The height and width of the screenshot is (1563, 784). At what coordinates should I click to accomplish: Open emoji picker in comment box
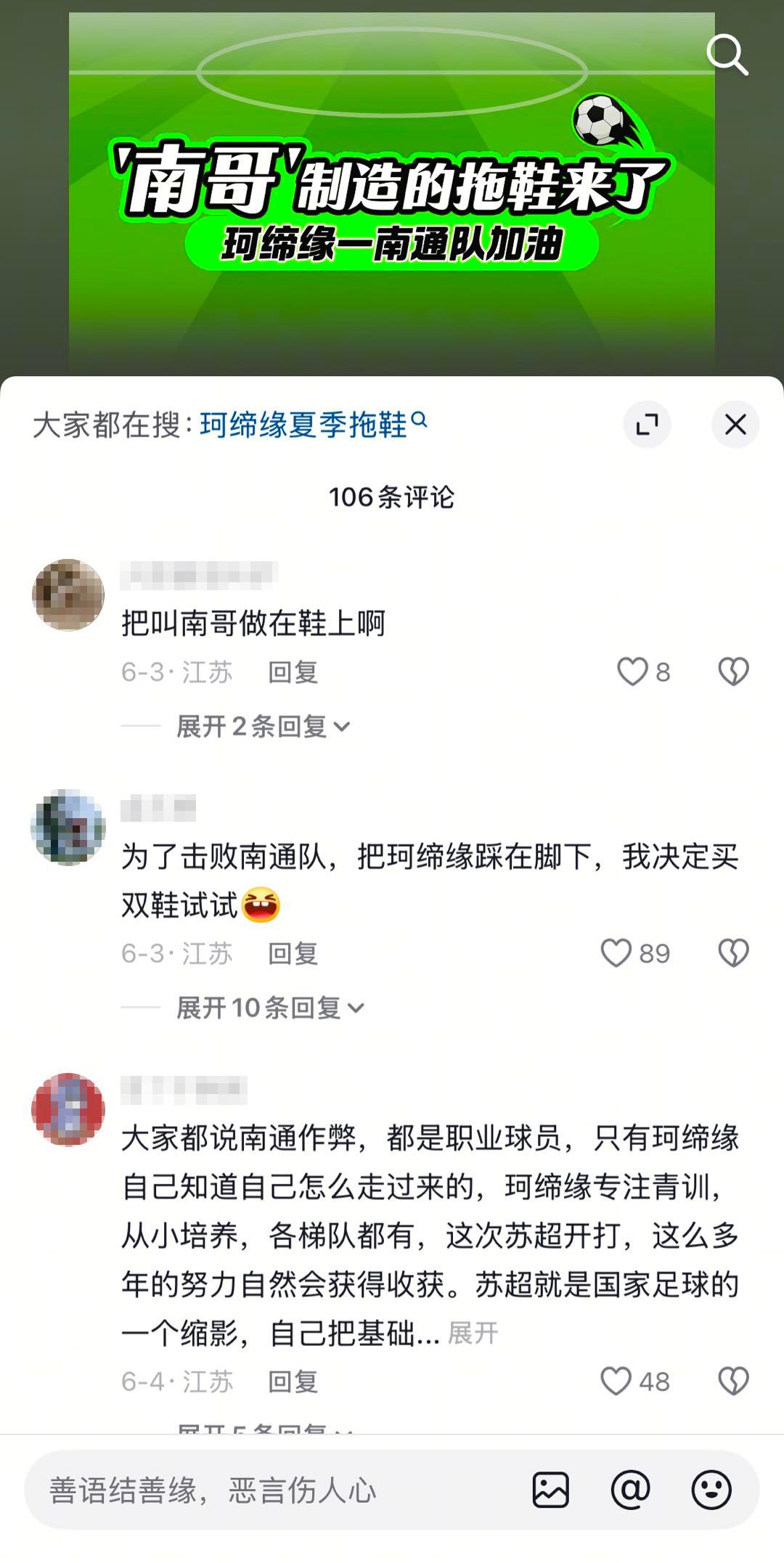[711, 1490]
